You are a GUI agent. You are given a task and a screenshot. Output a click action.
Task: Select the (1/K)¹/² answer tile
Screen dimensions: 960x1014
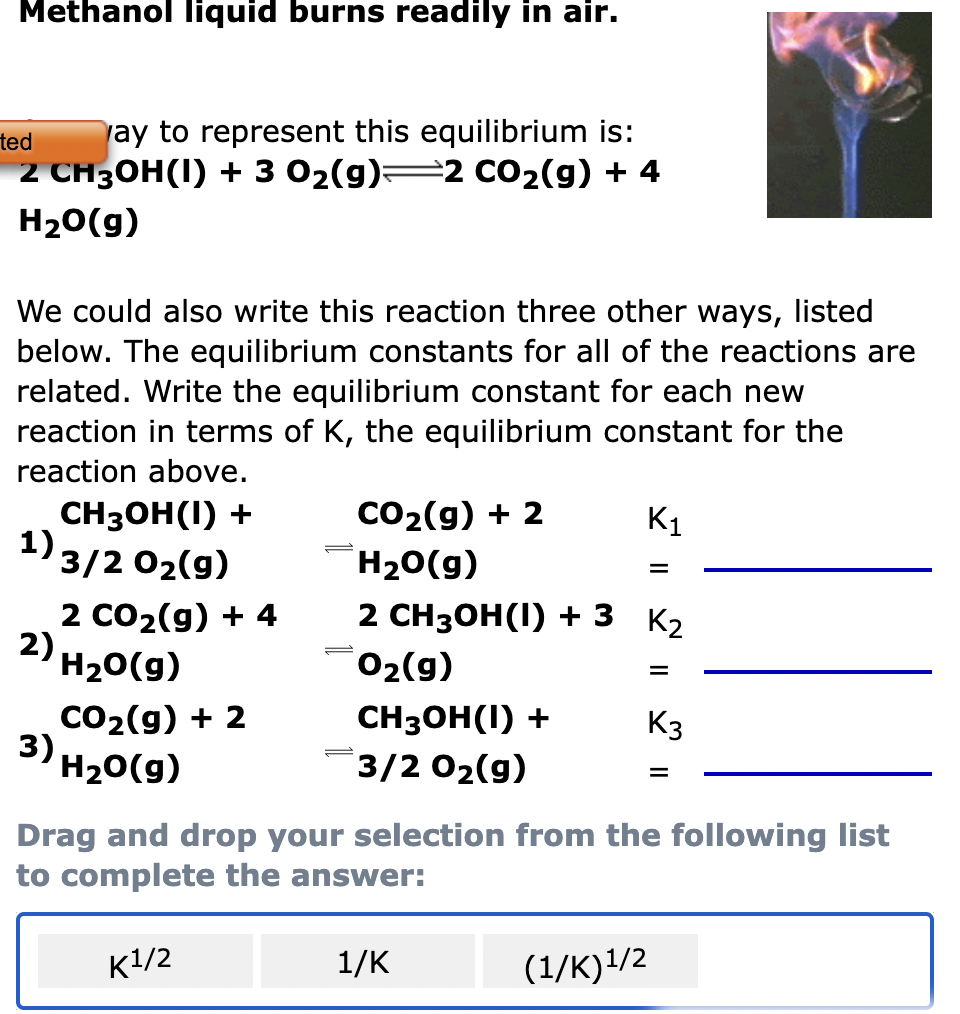click(x=589, y=961)
